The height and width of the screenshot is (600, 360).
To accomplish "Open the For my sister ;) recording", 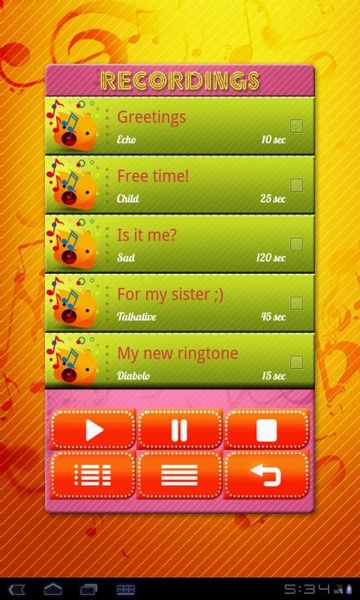I will (x=180, y=303).
